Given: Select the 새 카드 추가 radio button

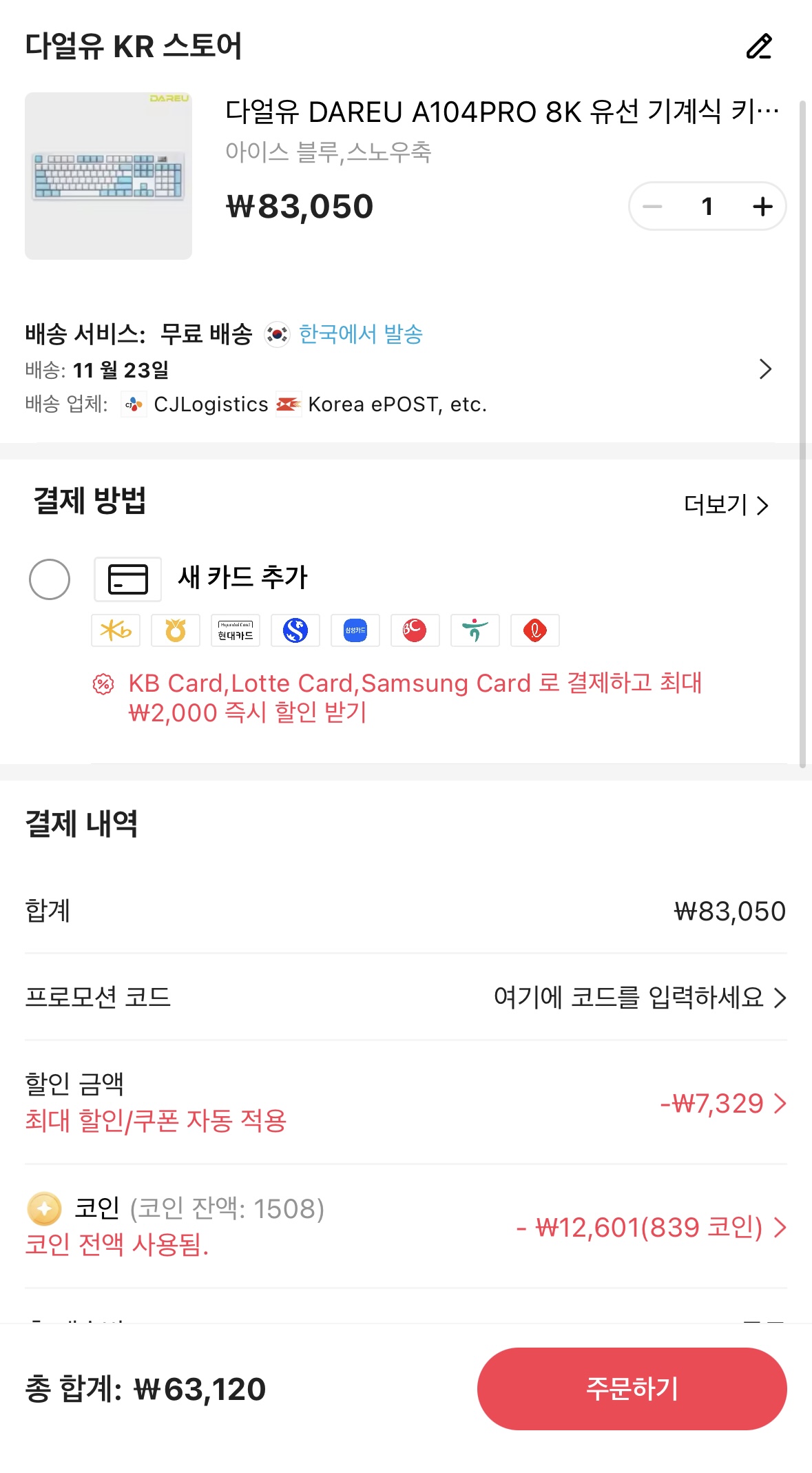Looking at the screenshot, I should click(49, 580).
